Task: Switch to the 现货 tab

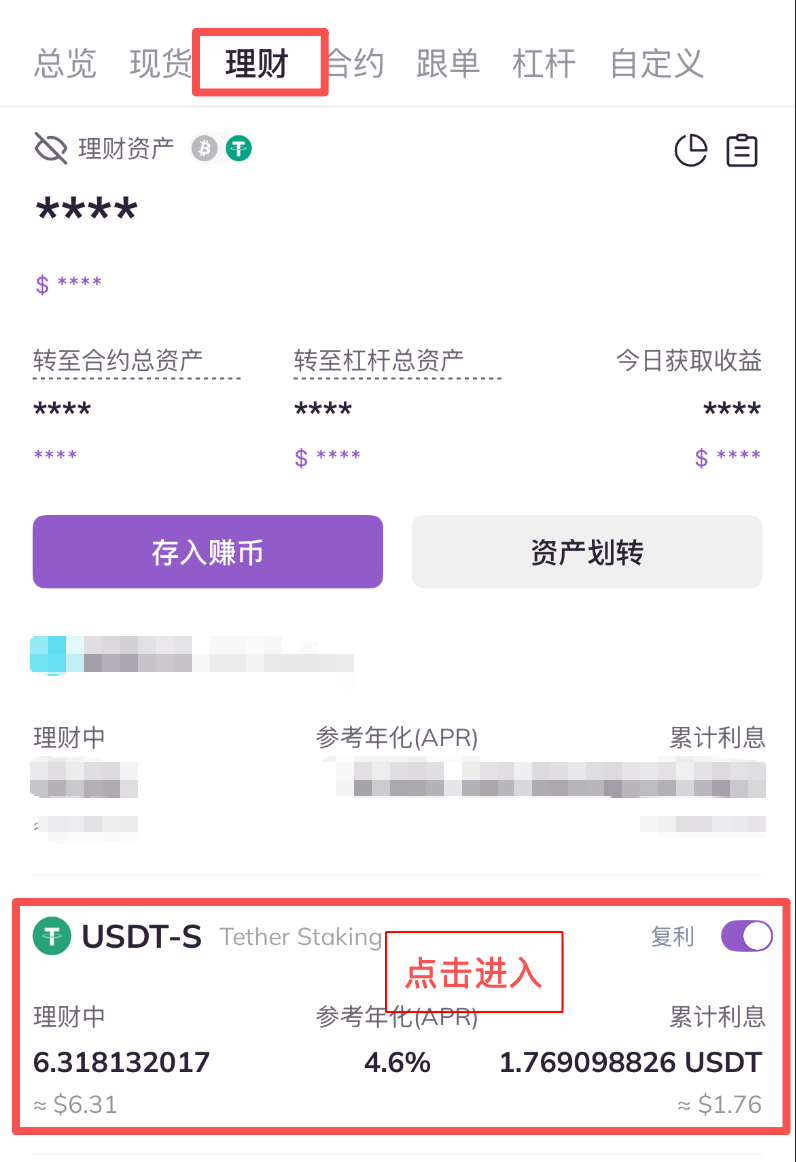Action: point(160,63)
